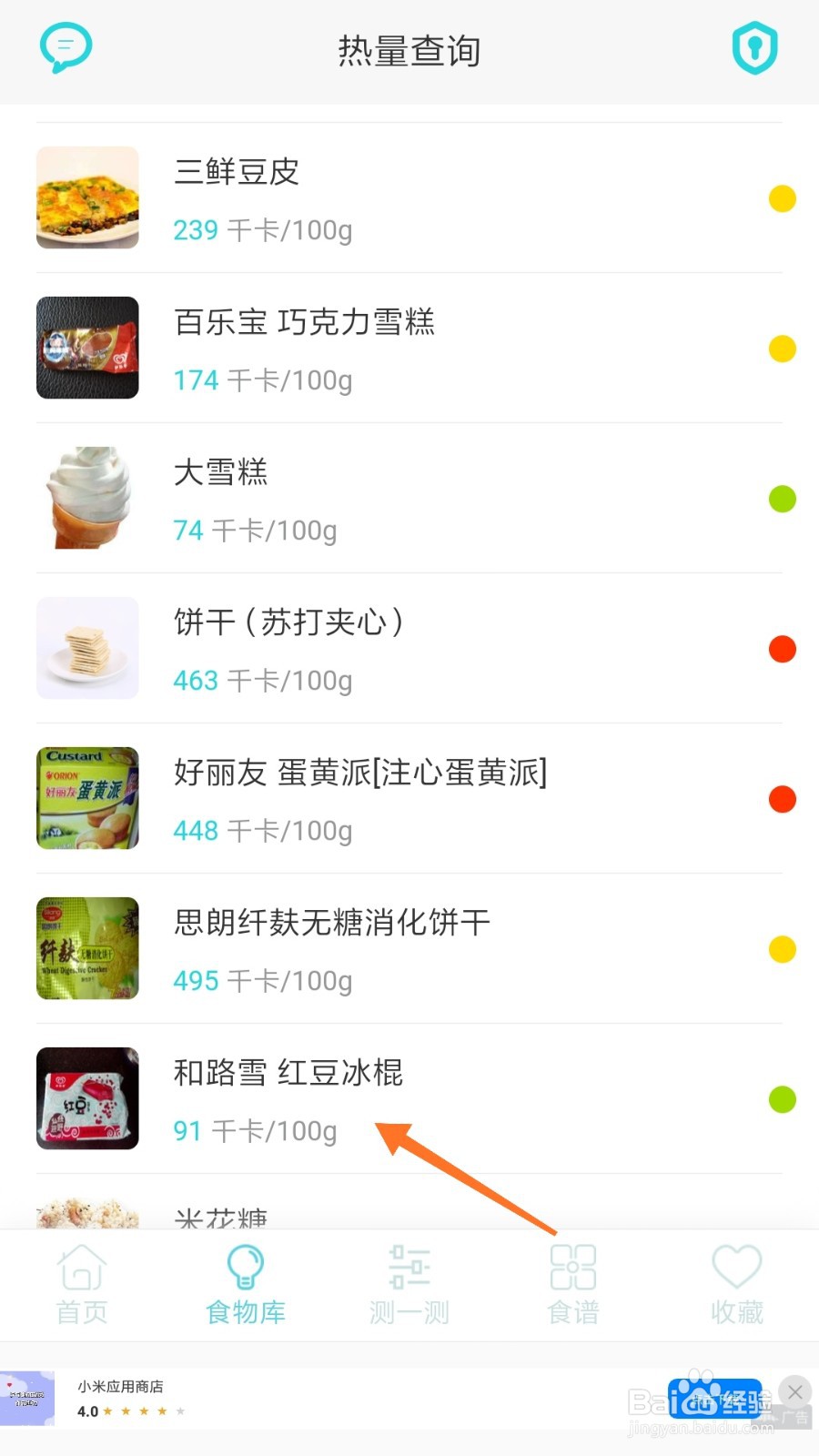Image resolution: width=819 pixels, height=1456 pixels.
Task: View 思朗纤麸无糖消化饼干 entry
Action: click(x=409, y=949)
